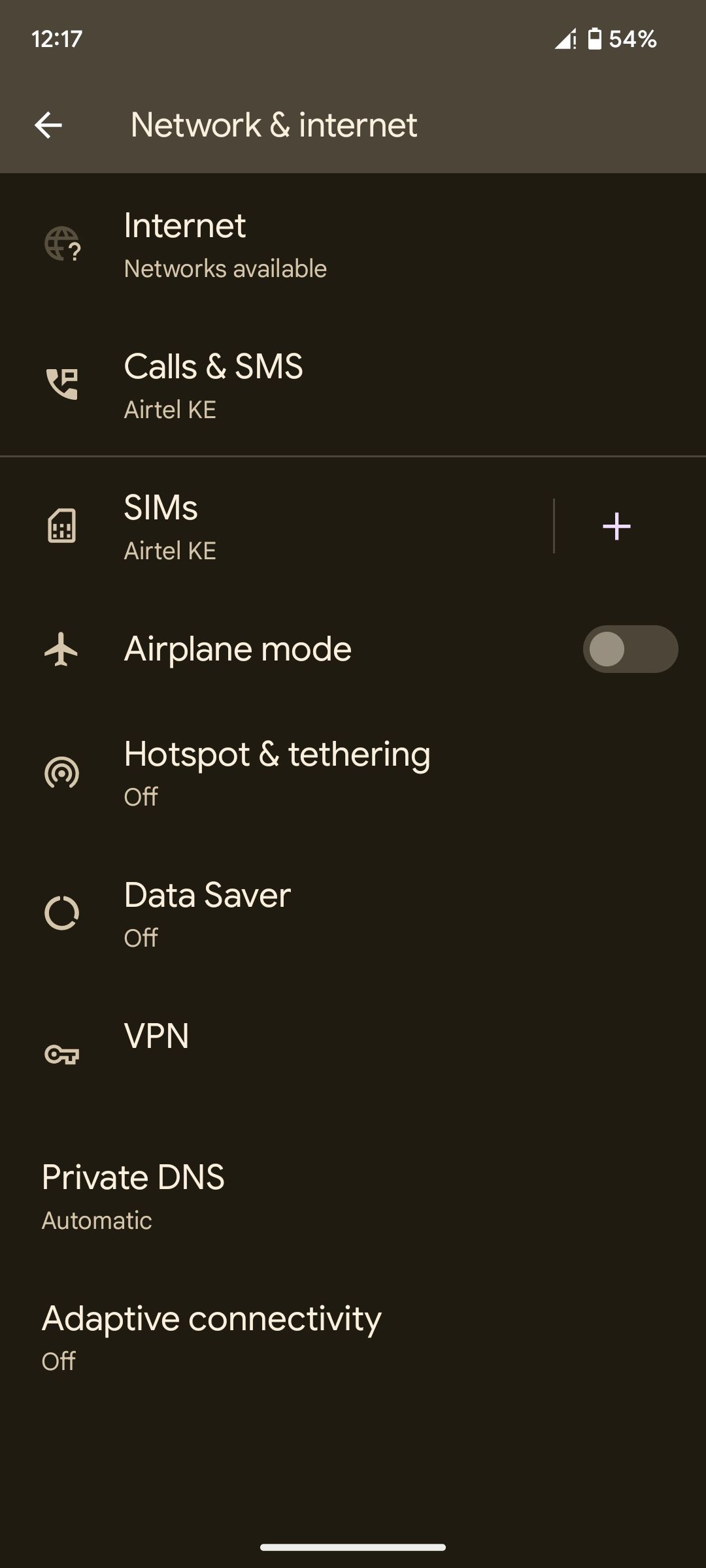Turn on Airplane mode
The height and width of the screenshot is (1568, 706).
[630, 649]
